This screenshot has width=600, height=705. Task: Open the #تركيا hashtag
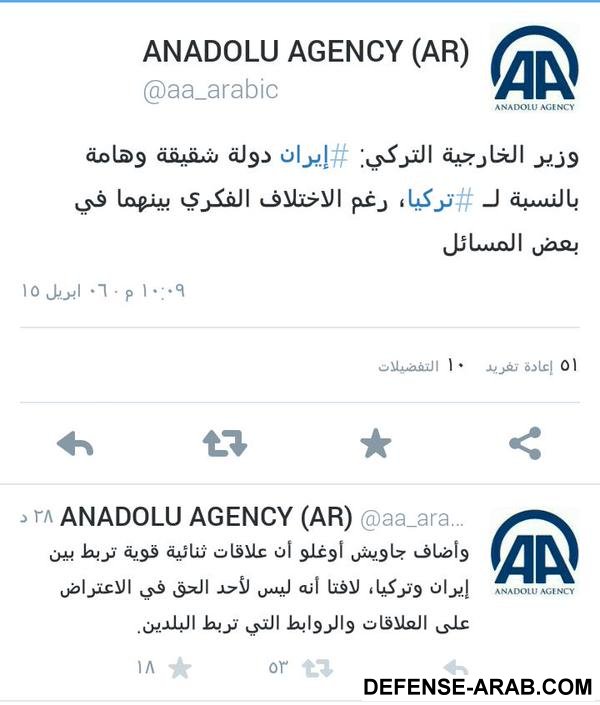[x=471, y=200]
